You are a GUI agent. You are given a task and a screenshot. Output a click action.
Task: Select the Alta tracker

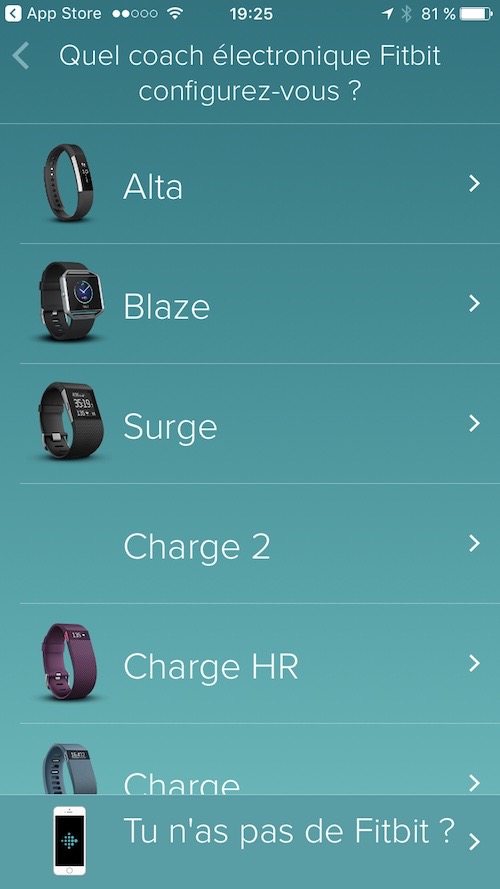pyautogui.click(x=250, y=184)
